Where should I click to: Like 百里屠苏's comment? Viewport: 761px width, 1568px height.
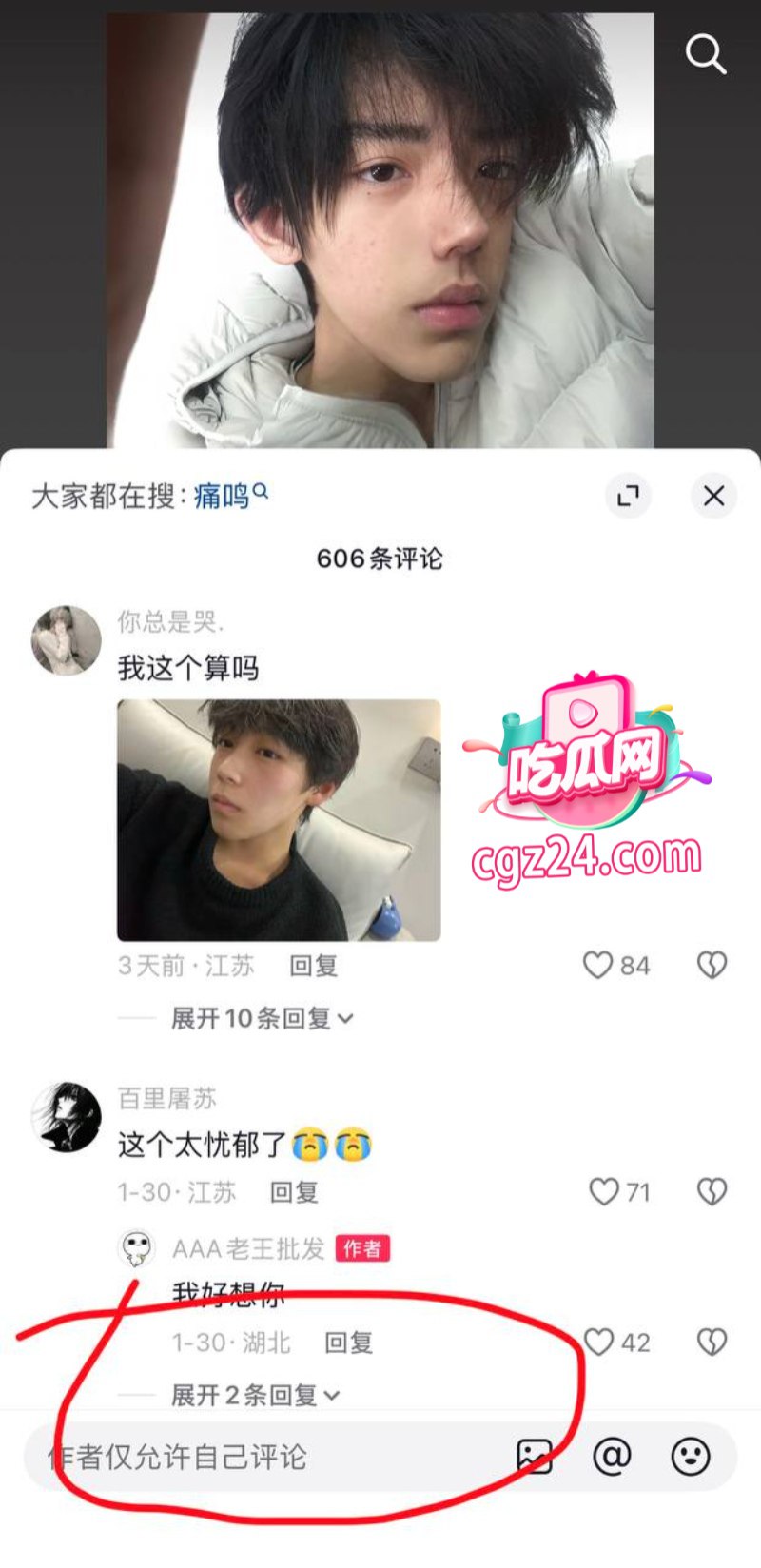(x=605, y=1191)
